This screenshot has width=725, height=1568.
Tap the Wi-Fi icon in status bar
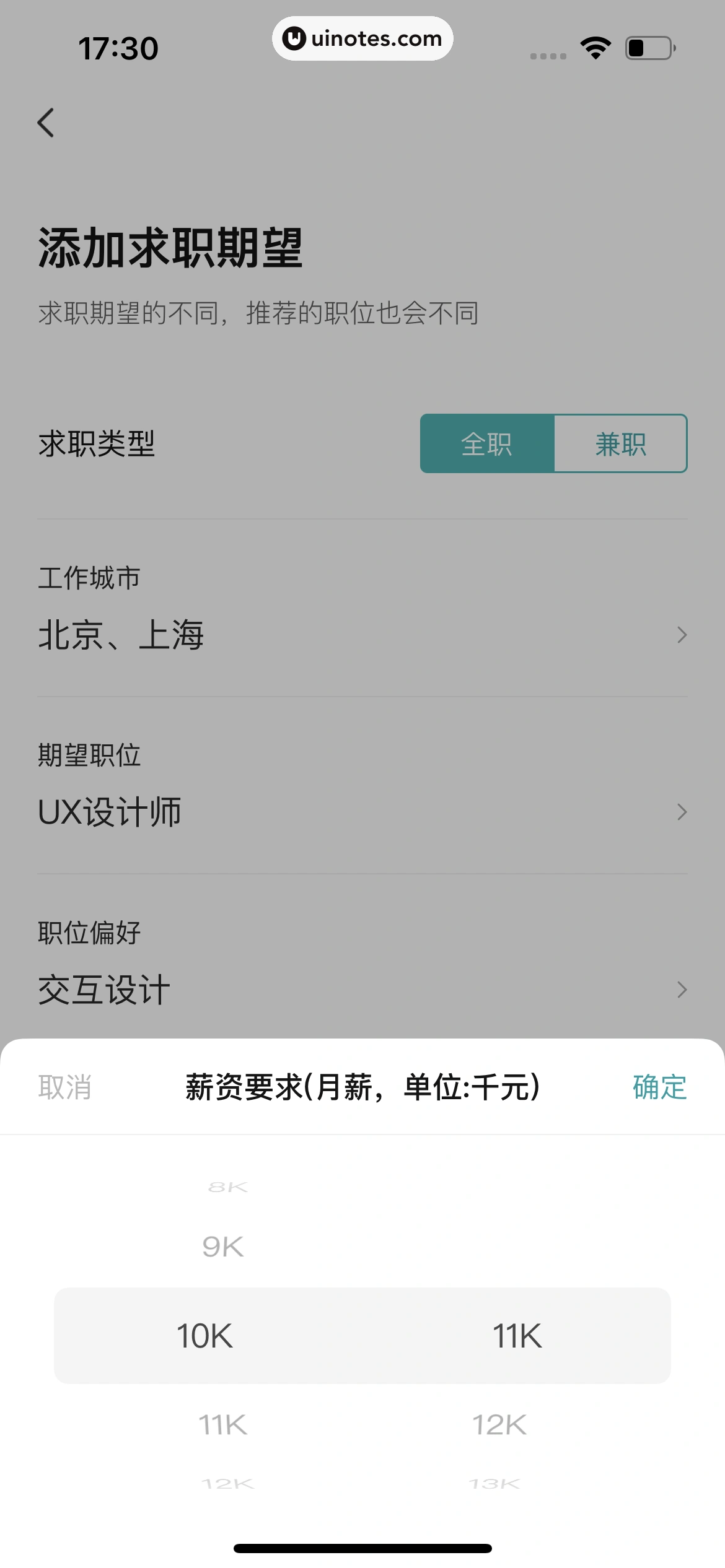595,47
